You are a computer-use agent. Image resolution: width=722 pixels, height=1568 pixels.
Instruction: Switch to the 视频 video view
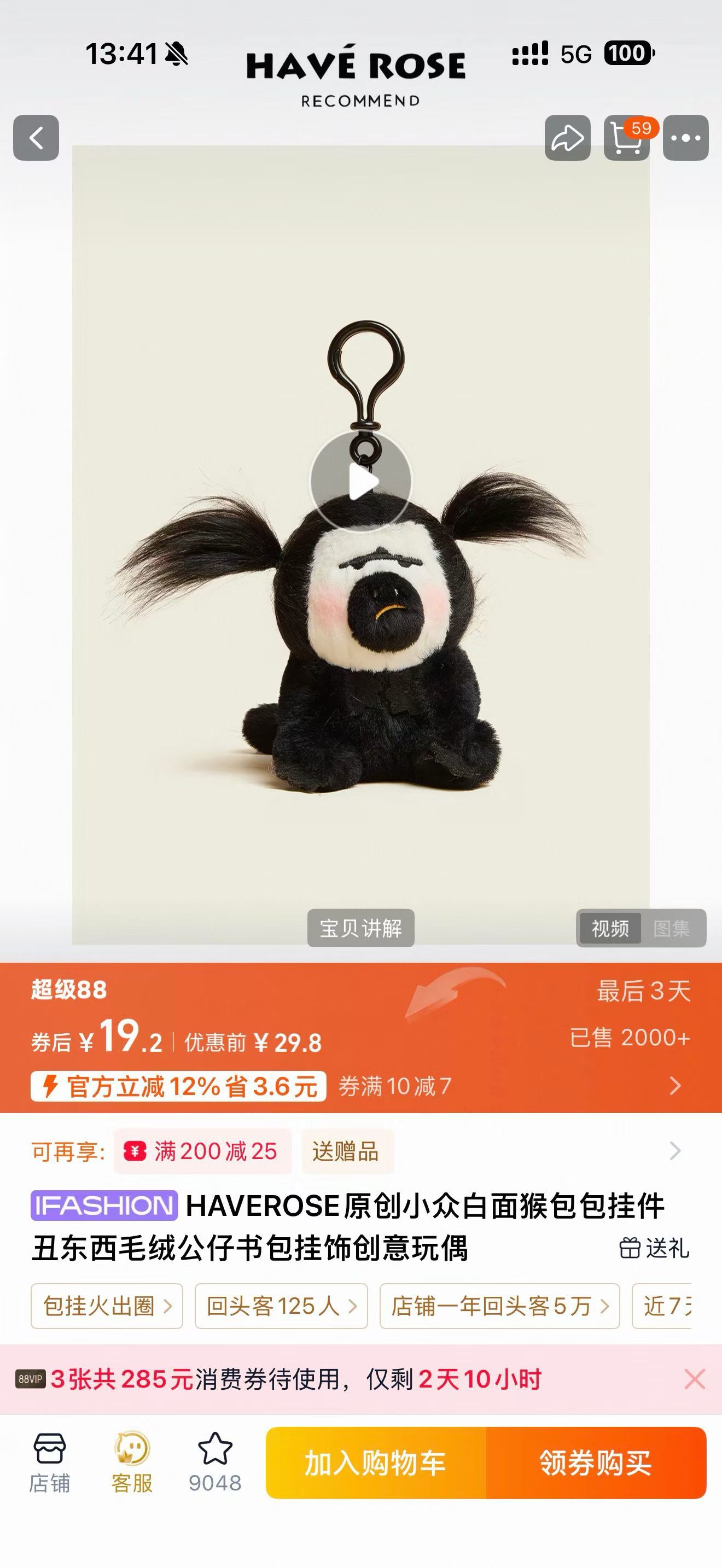(610, 928)
